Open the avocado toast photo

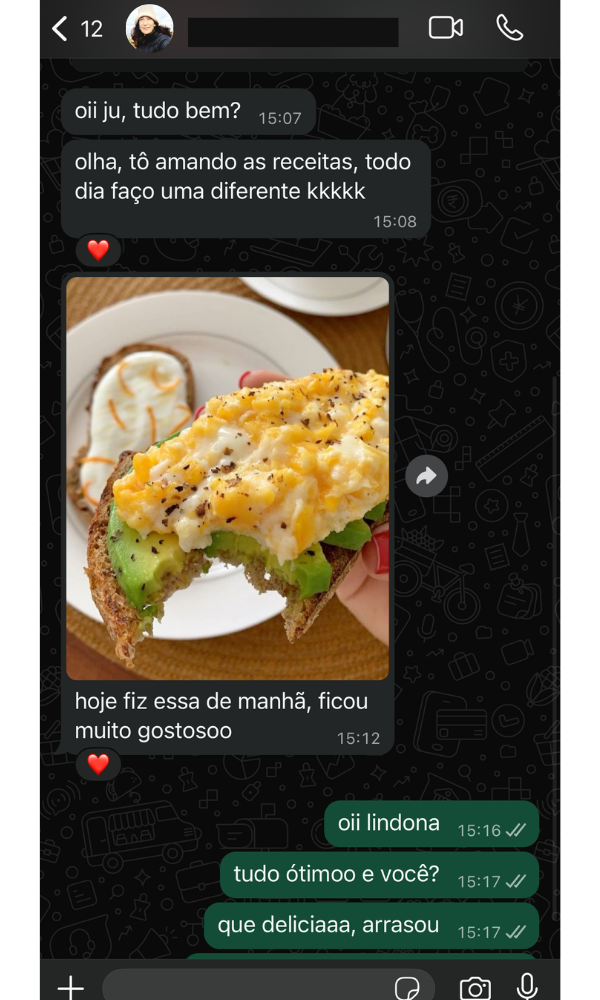228,478
